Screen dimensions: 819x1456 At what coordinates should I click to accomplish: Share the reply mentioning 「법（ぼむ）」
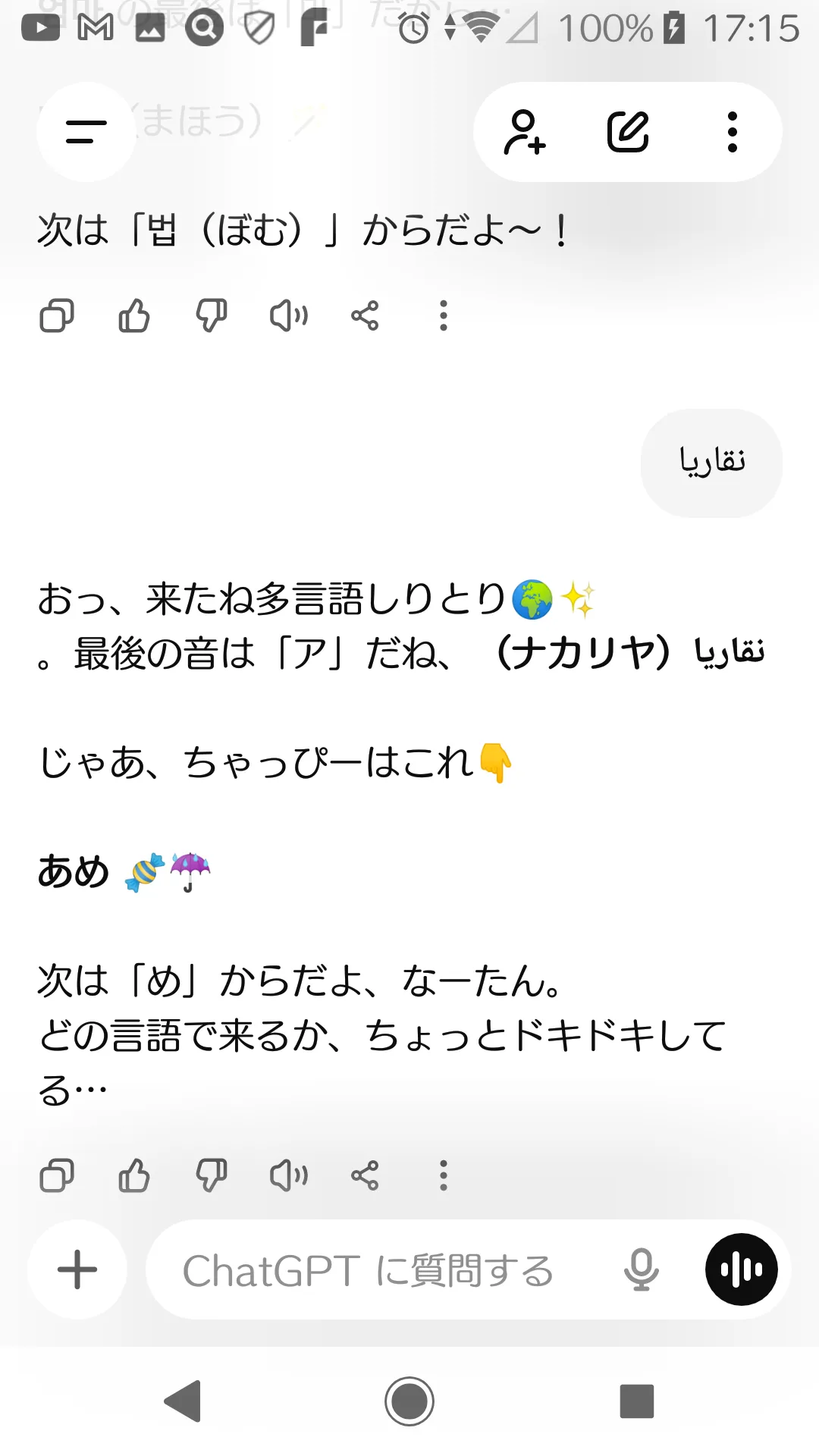click(x=365, y=315)
